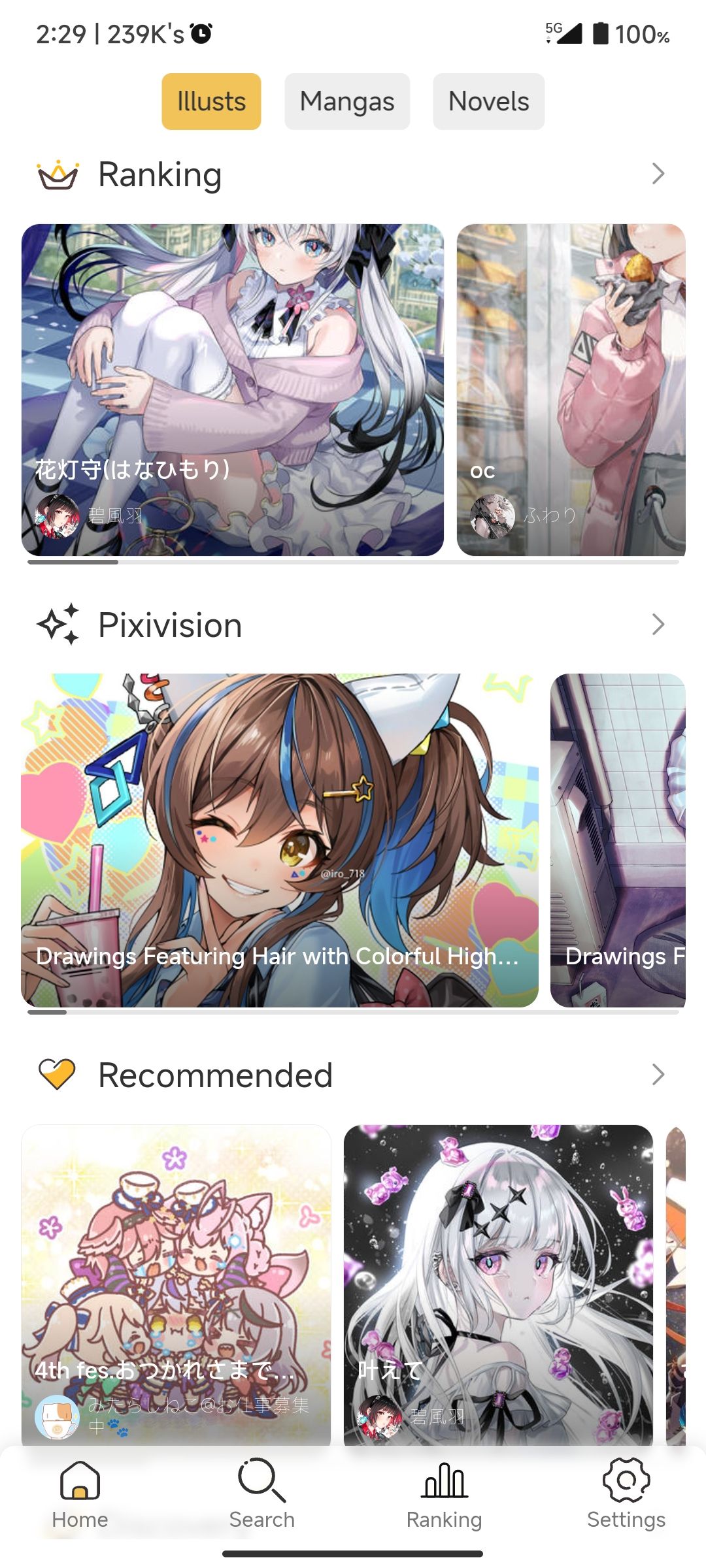
Task: Switch to the Novels tab
Action: tap(488, 101)
